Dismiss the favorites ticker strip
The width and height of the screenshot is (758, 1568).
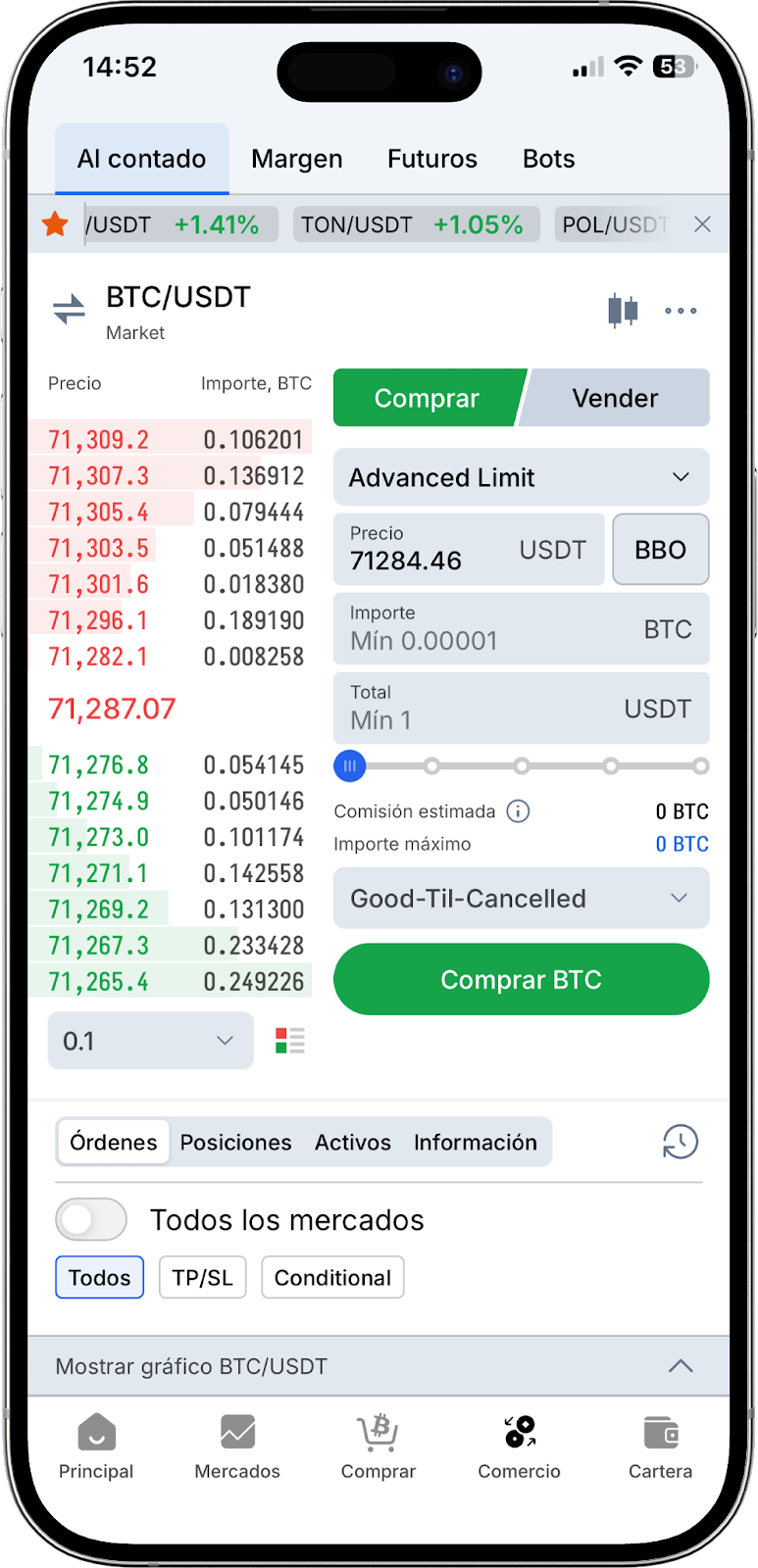pyautogui.click(x=702, y=224)
